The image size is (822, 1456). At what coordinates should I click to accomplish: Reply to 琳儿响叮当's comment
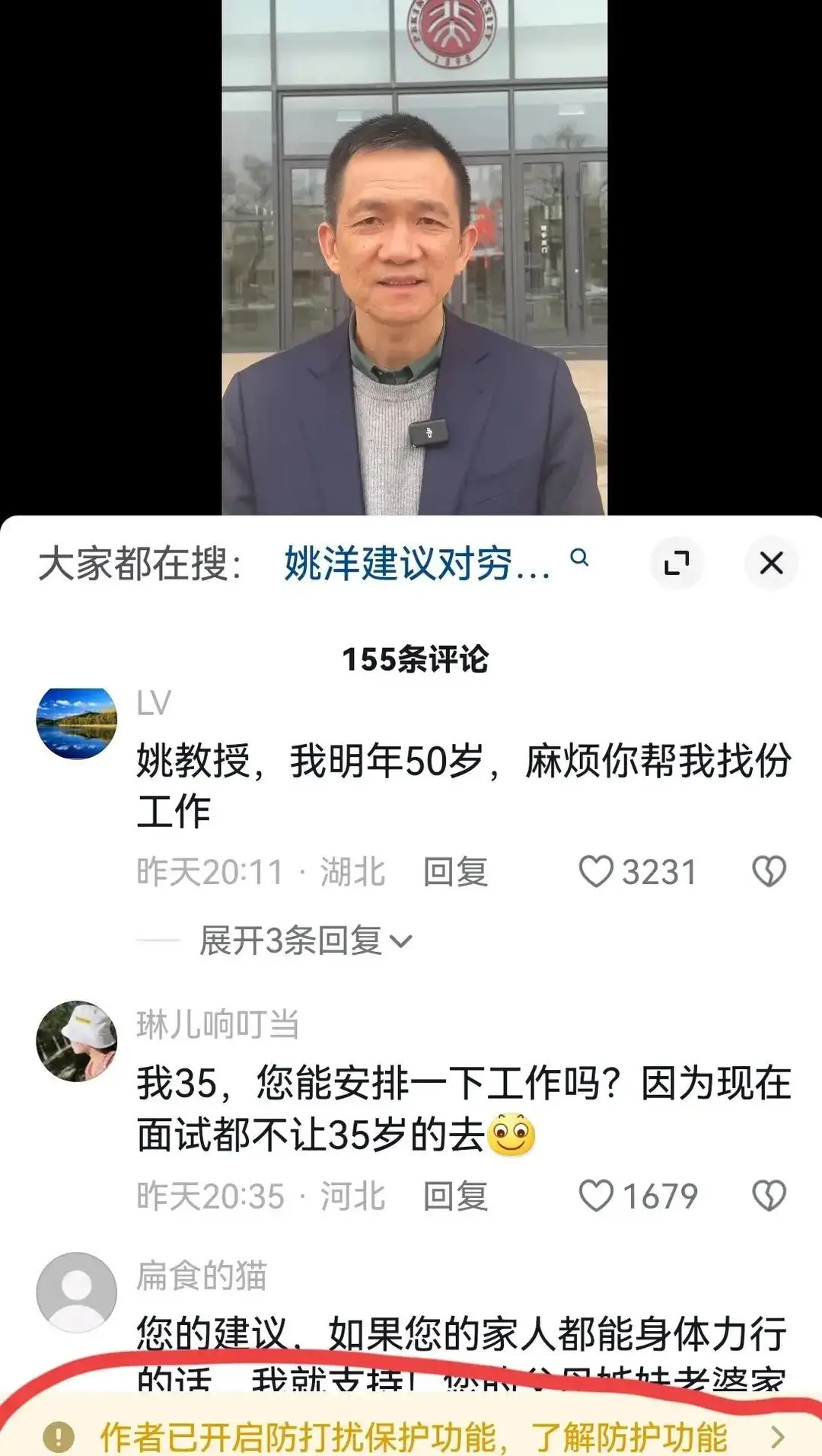[455, 1196]
